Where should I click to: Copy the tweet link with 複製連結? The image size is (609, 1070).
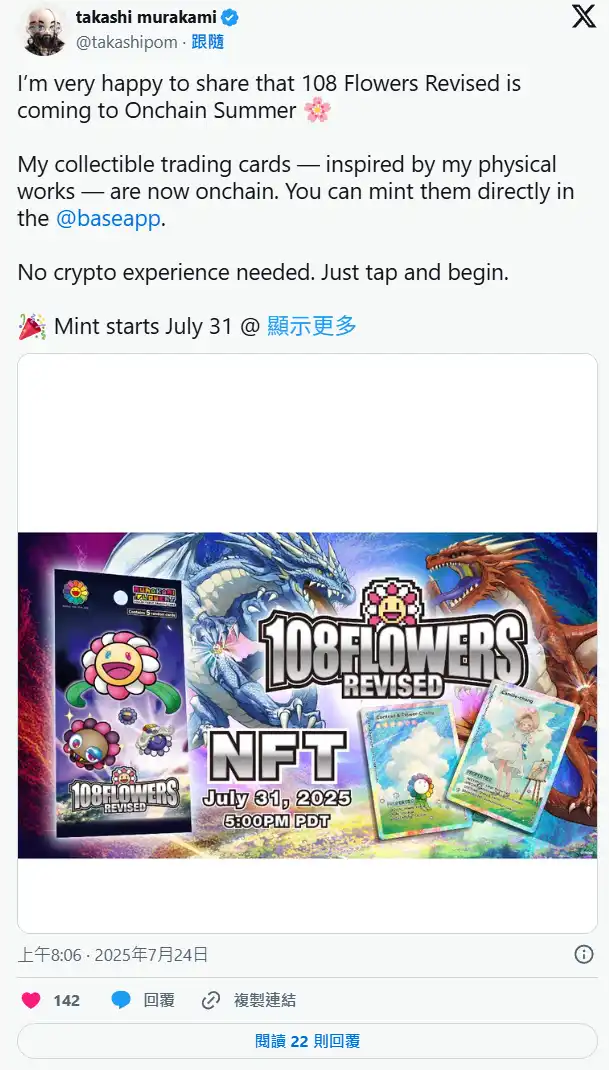coord(249,1000)
